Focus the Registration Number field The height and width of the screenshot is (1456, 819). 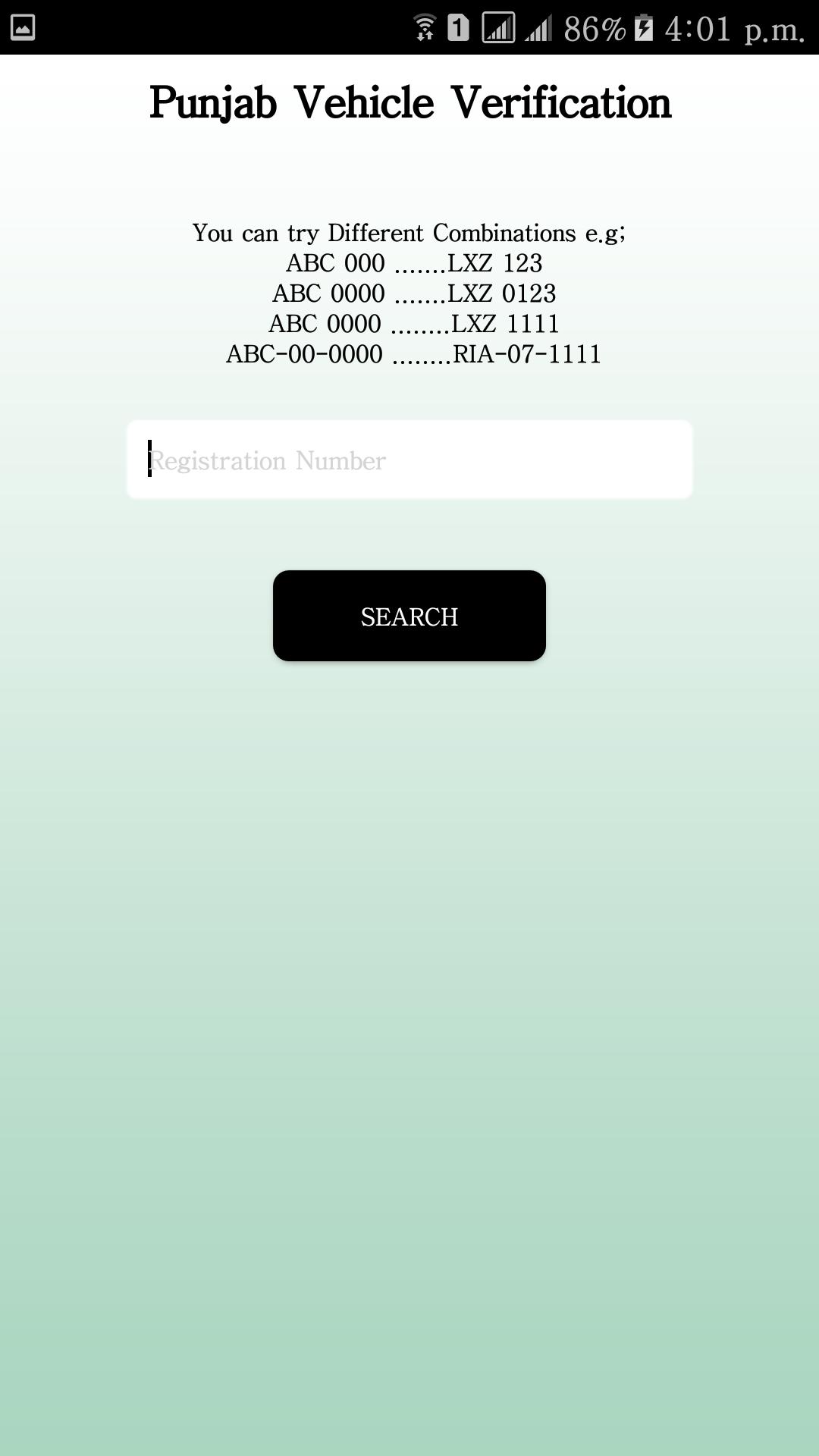tap(409, 460)
